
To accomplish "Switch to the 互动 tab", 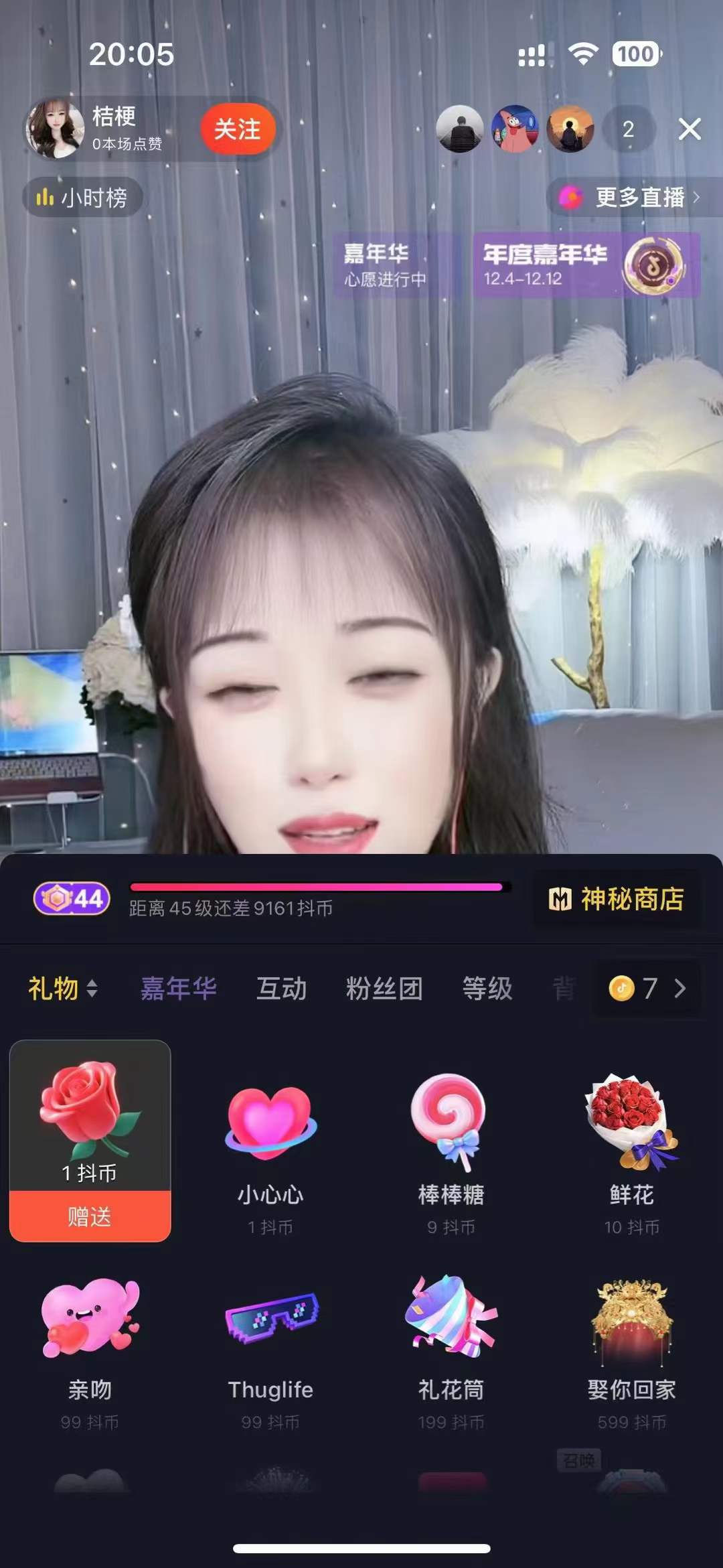I will (x=281, y=989).
